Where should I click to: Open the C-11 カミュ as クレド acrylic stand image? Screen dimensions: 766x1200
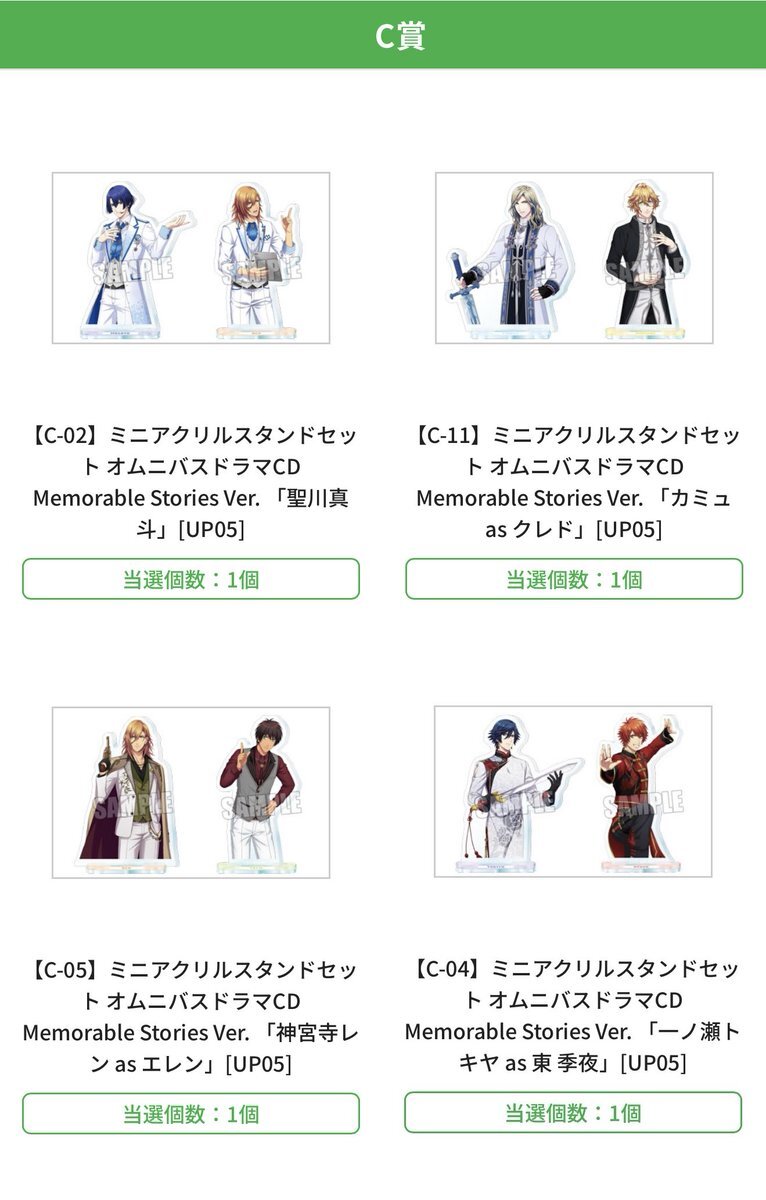click(574, 258)
